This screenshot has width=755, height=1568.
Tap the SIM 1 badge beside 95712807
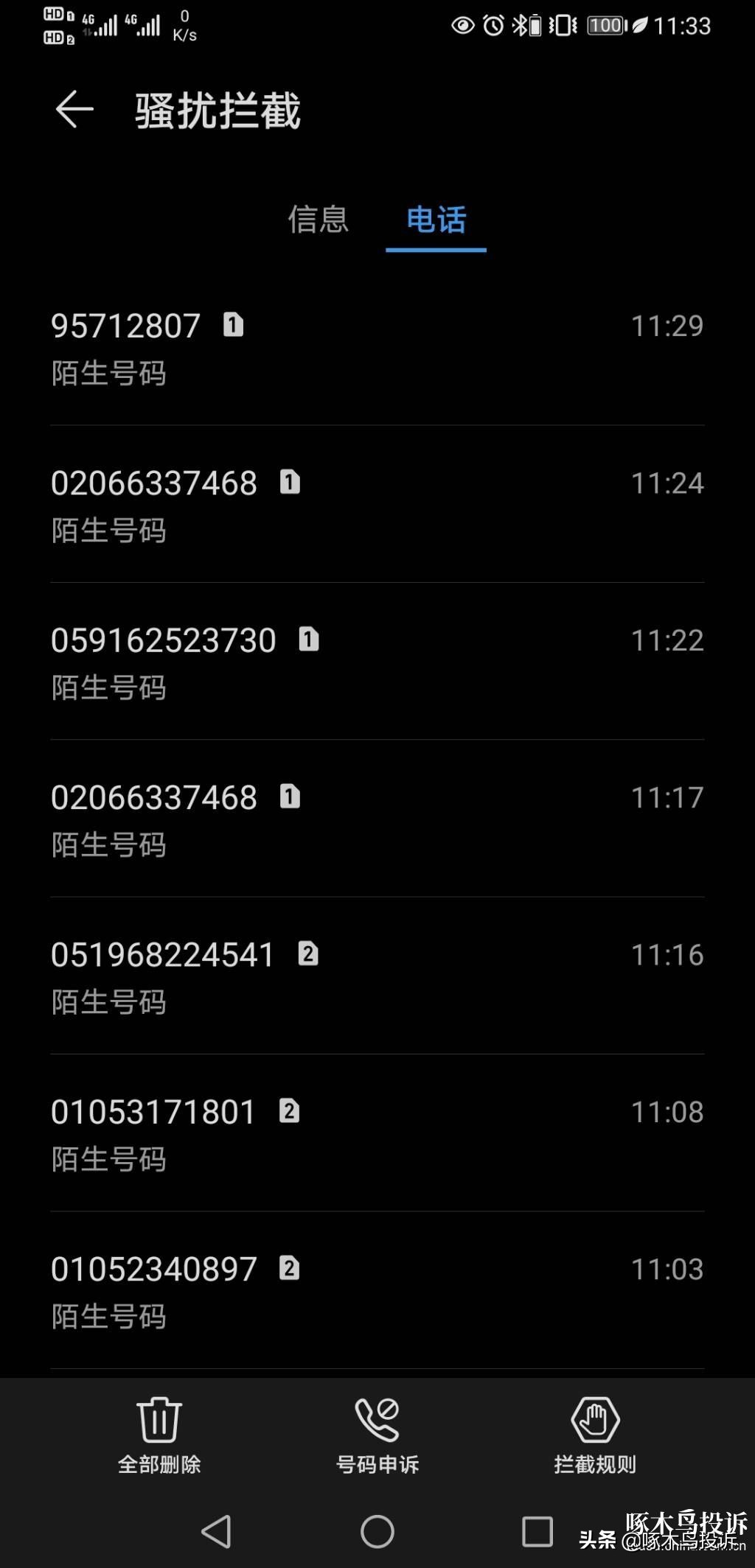(x=234, y=324)
